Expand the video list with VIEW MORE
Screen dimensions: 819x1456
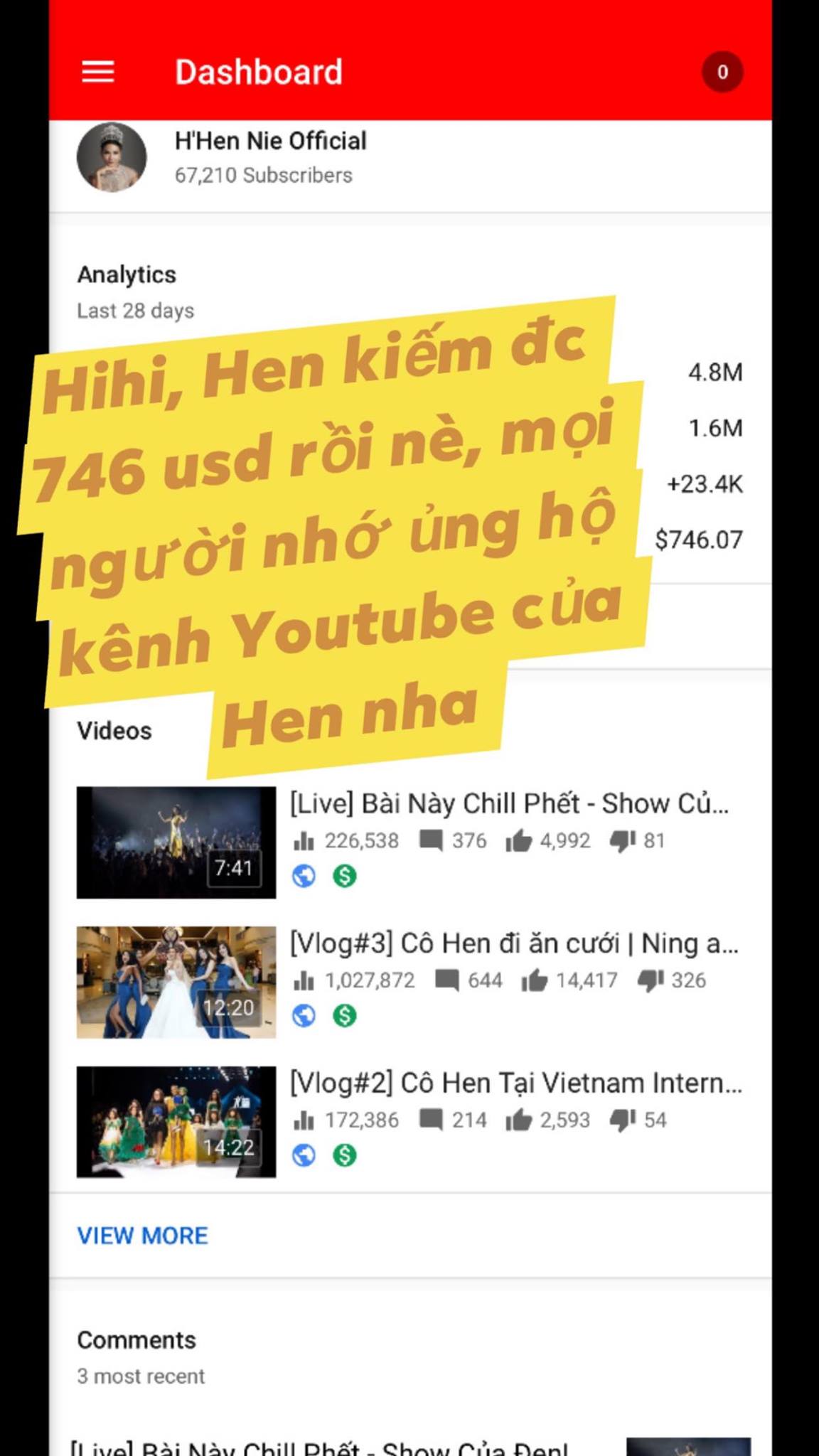coord(143,1236)
